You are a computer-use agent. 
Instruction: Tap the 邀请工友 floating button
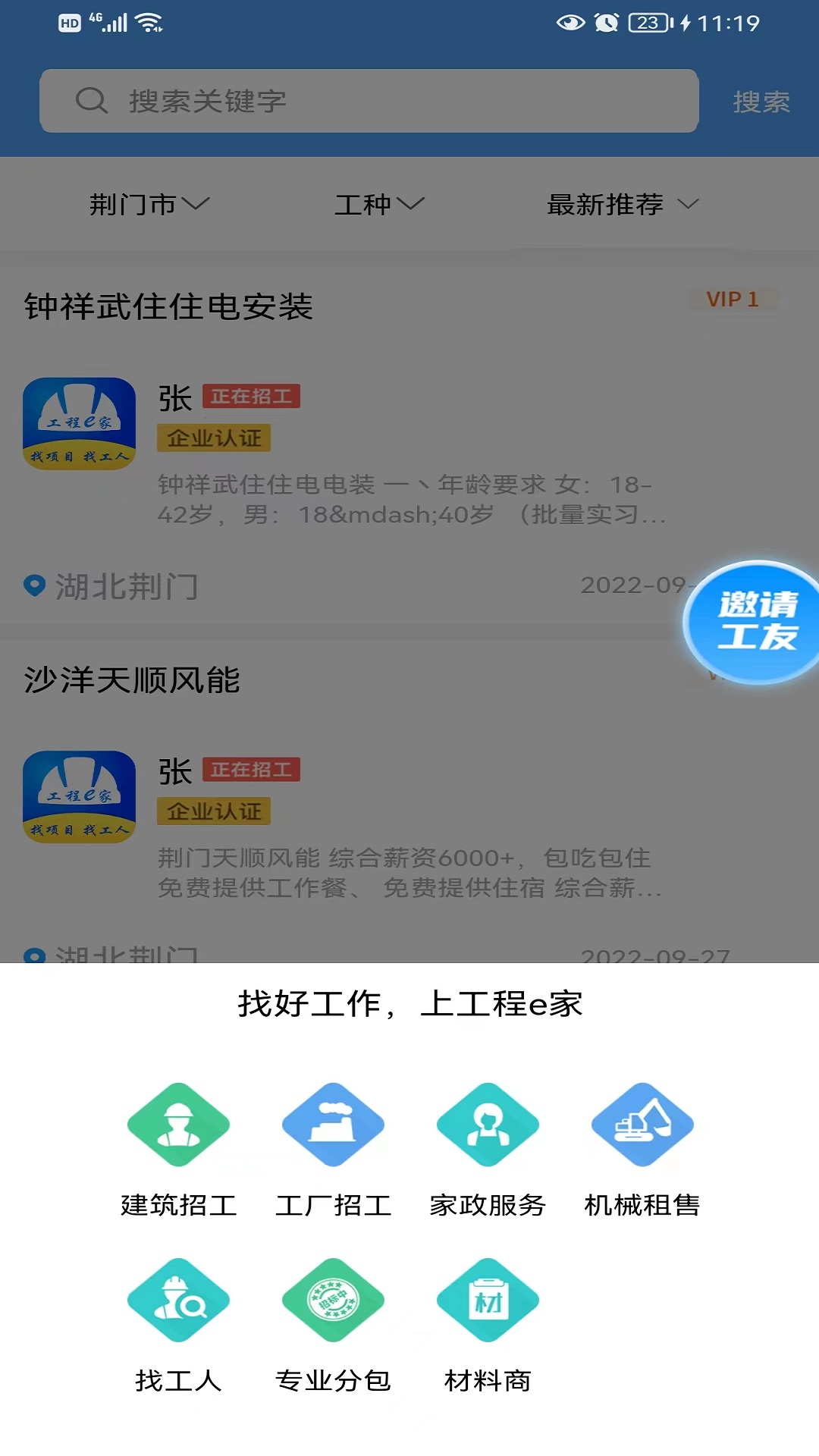click(x=756, y=621)
